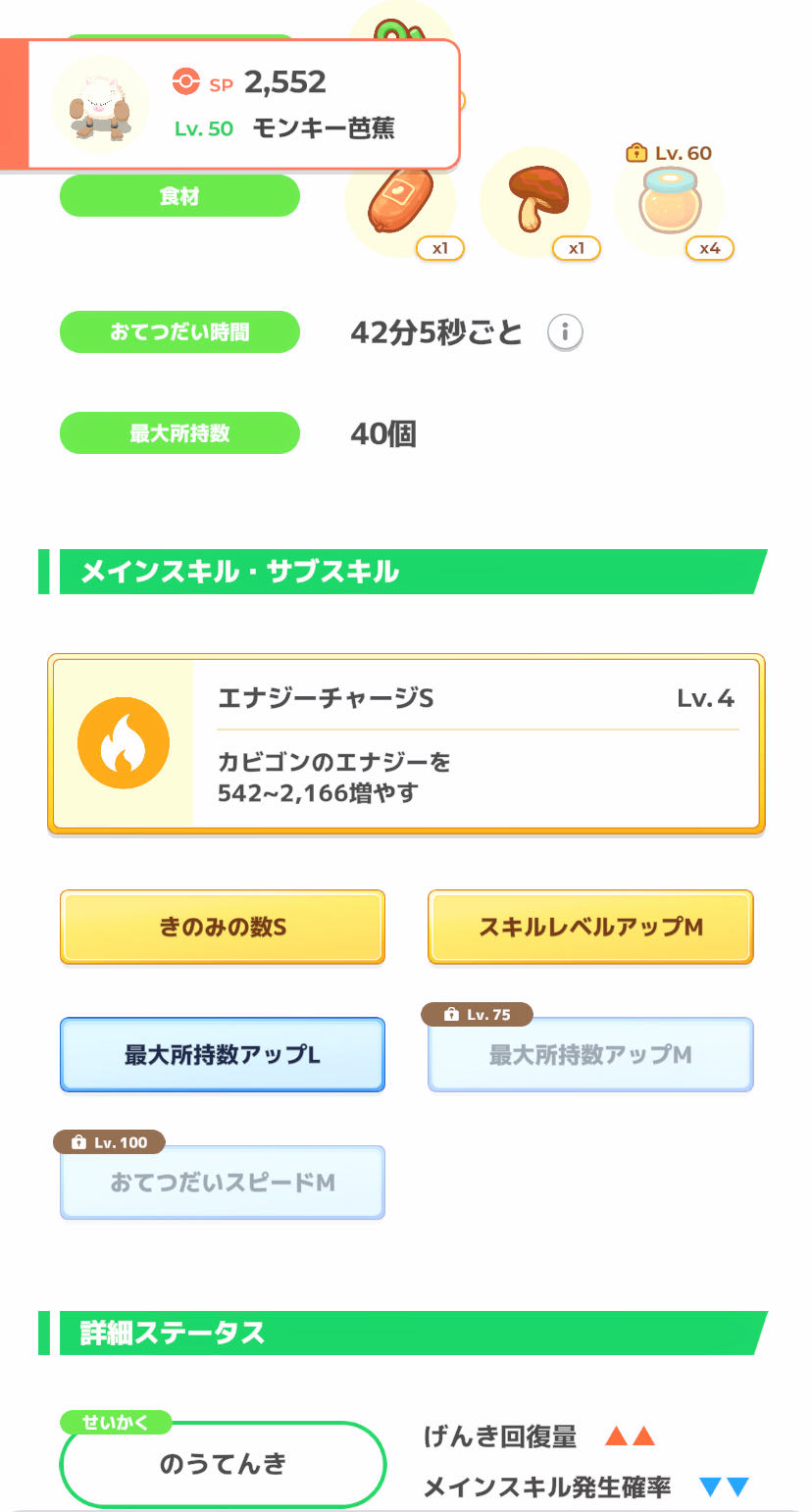Tap the sausage ingredient icon

point(400,203)
